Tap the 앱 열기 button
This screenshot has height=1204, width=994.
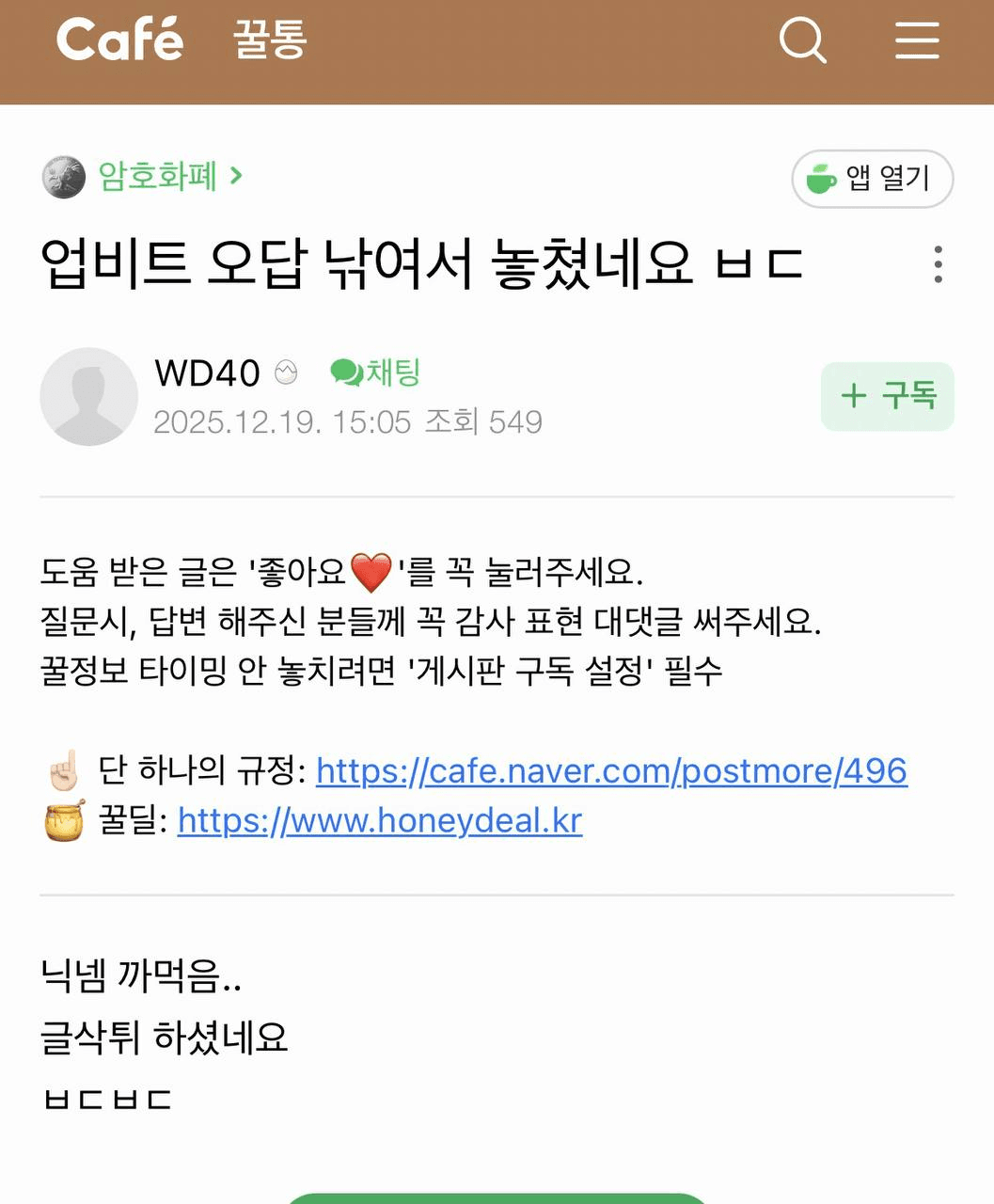[872, 178]
